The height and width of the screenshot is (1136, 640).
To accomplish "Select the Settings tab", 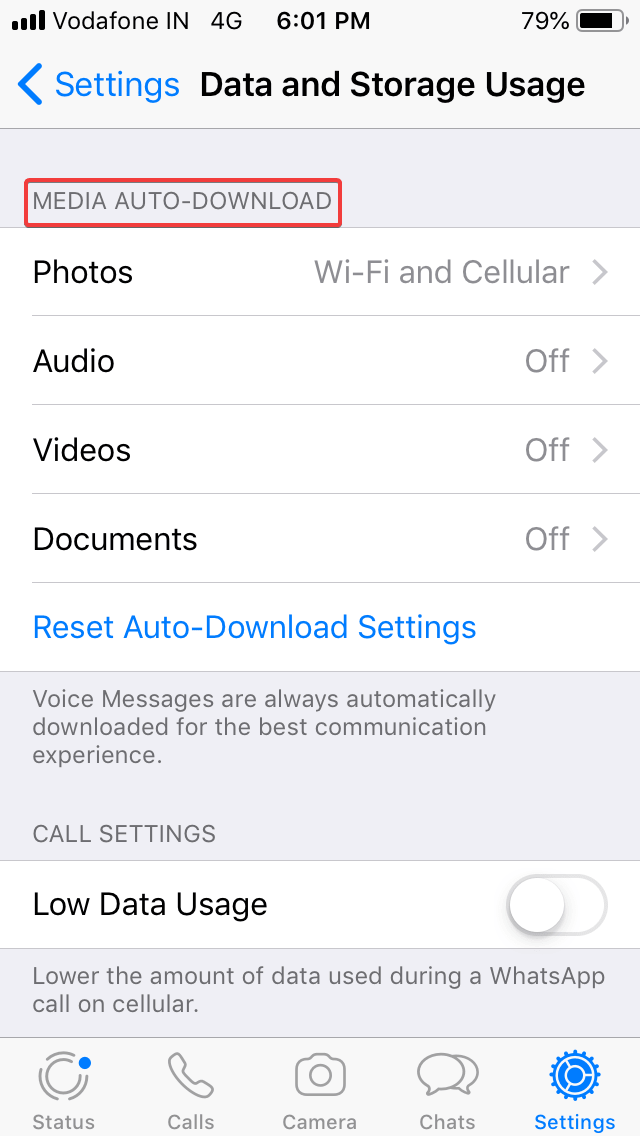I will (x=575, y=1089).
